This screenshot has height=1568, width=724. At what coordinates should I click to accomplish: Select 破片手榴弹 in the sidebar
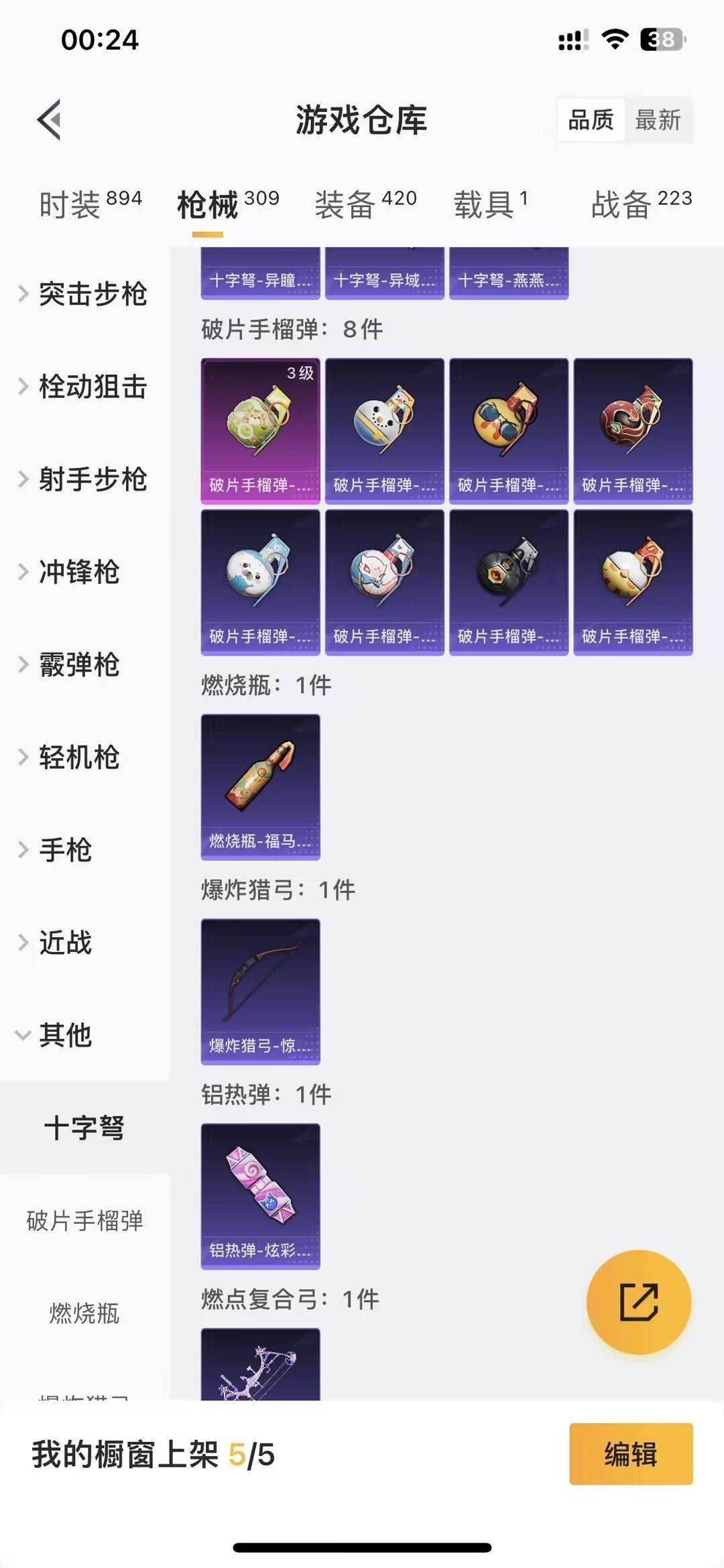[86, 1221]
